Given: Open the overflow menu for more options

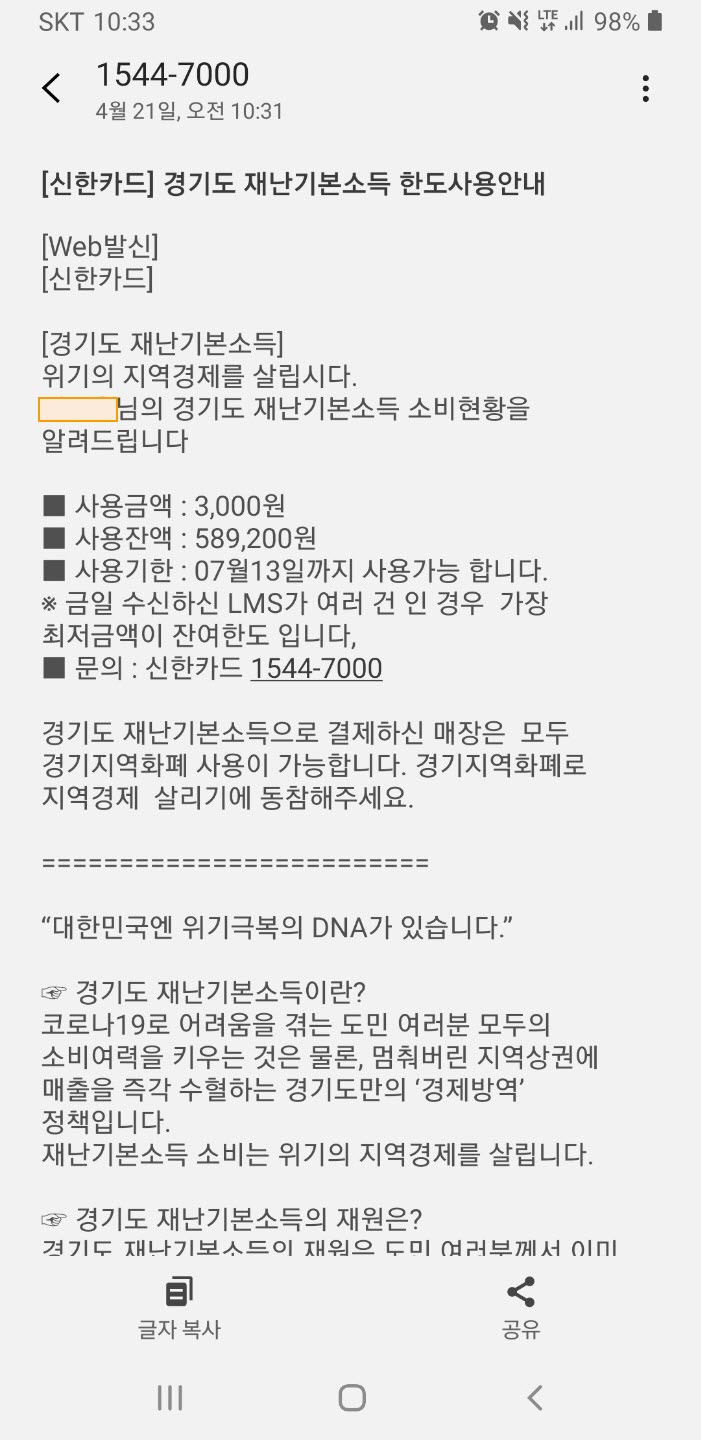Looking at the screenshot, I should click(646, 88).
